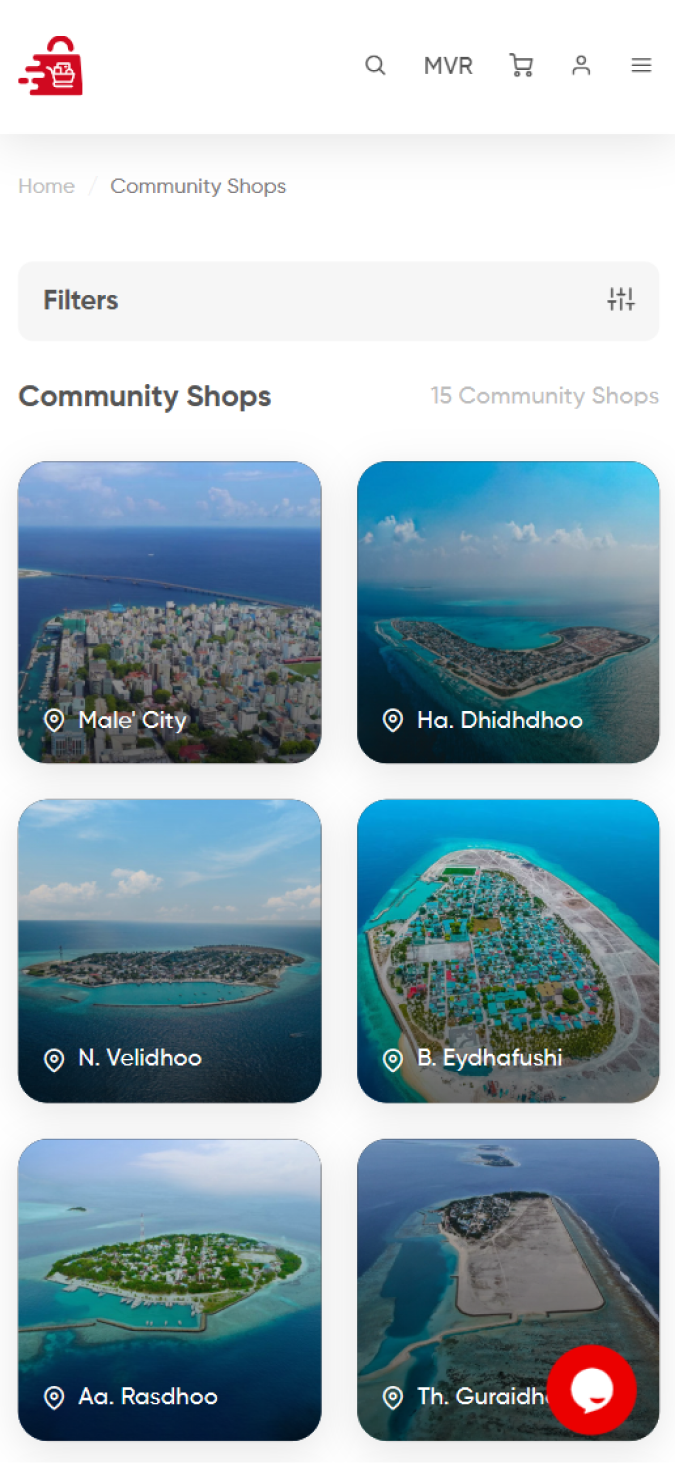
Task: Tap the red shopping bag logo
Action: tap(51, 67)
